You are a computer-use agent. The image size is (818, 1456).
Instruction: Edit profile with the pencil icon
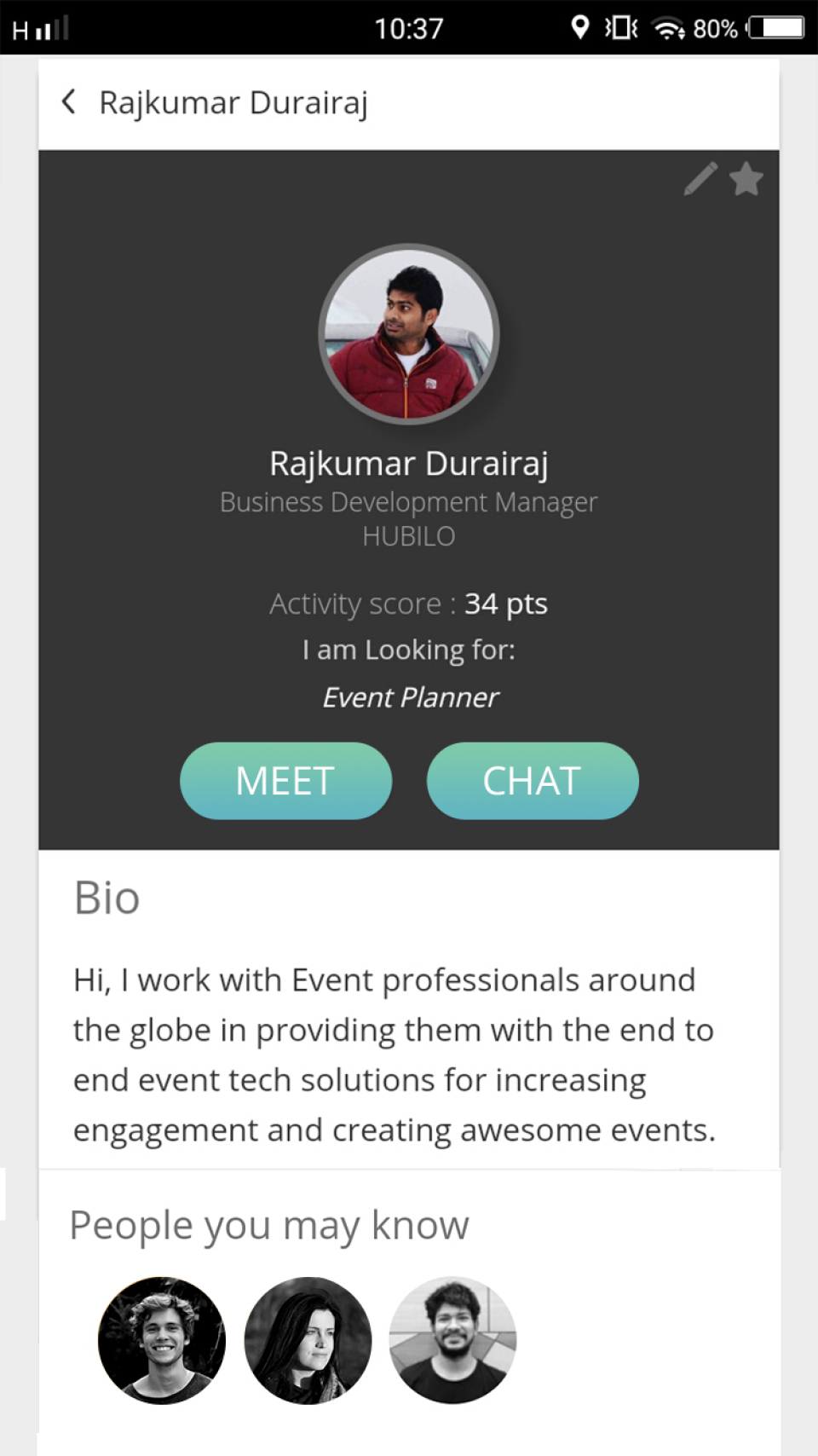tap(700, 179)
